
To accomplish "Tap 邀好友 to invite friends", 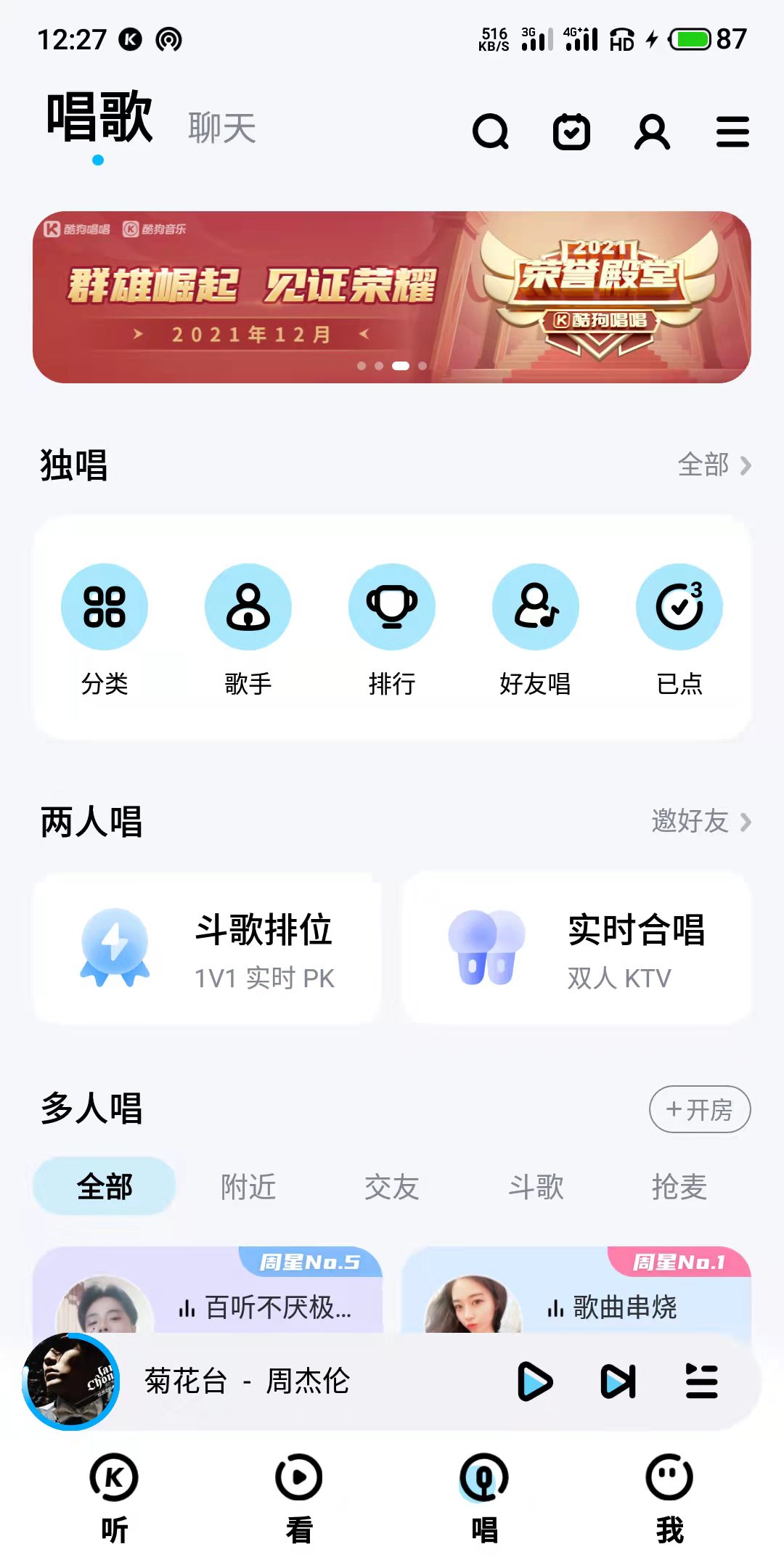I will (701, 822).
